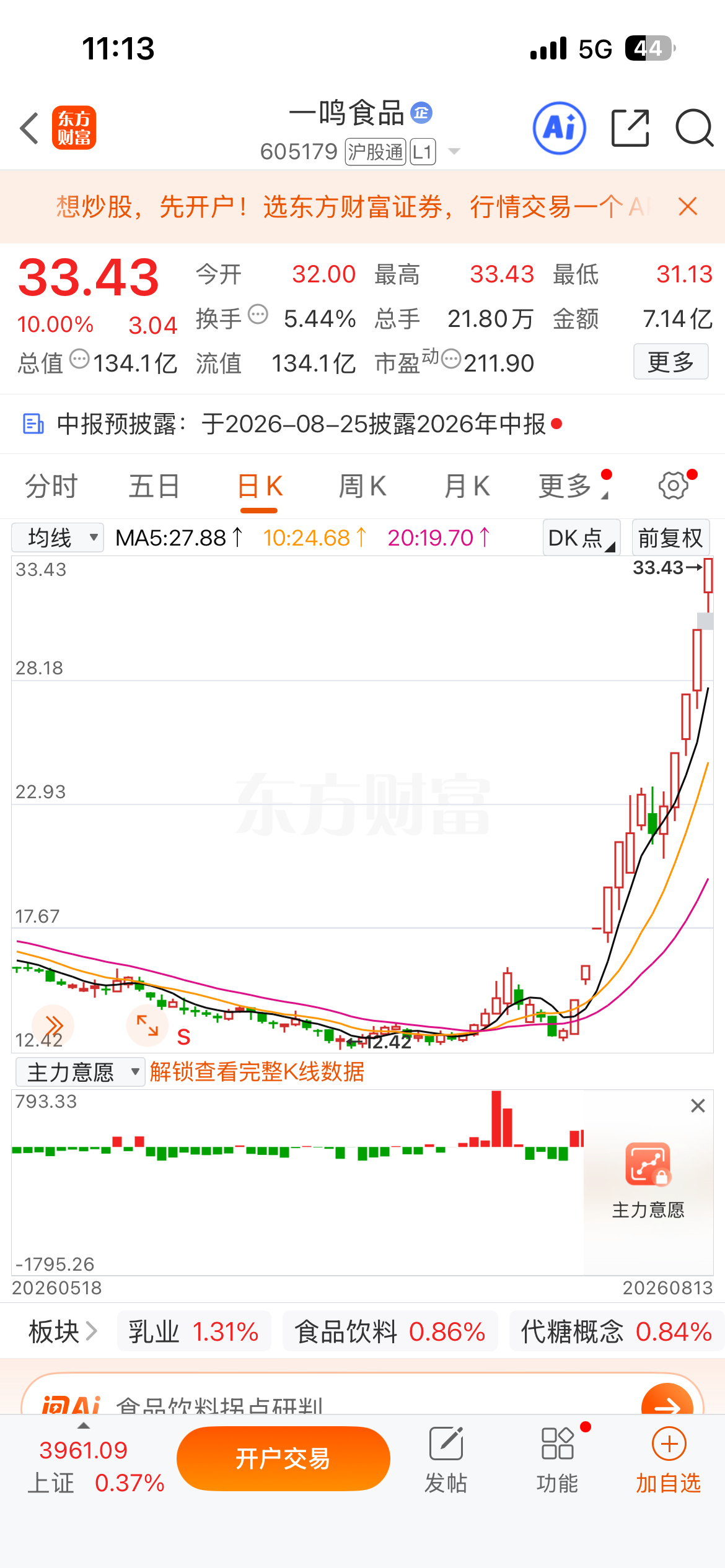Dismiss the account-opening promo banner
The width and height of the screenshot is (725, 1568).
coord(688,206)
